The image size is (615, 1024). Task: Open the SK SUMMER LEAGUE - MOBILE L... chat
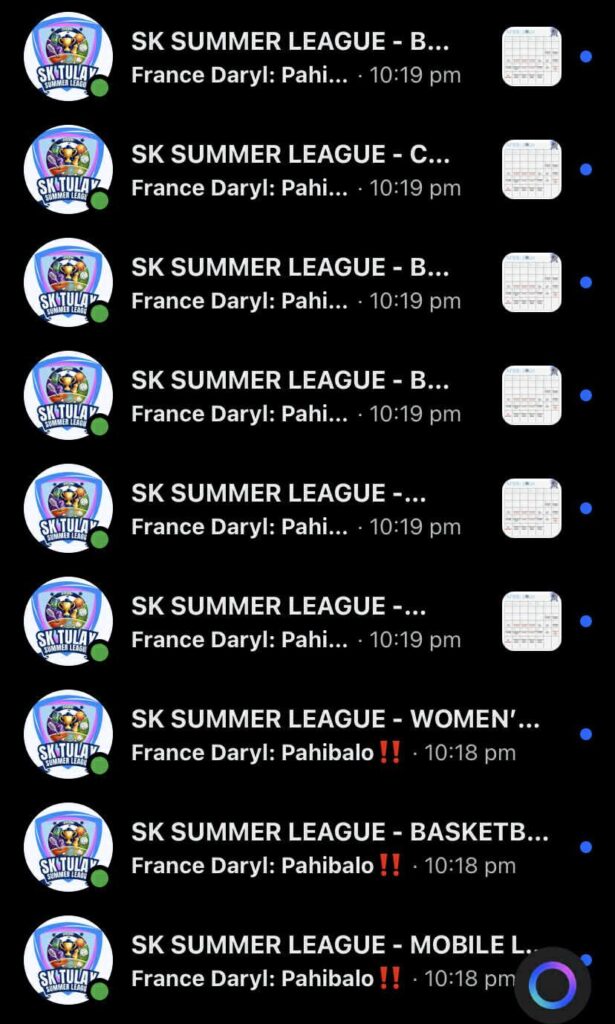(320, 960)
